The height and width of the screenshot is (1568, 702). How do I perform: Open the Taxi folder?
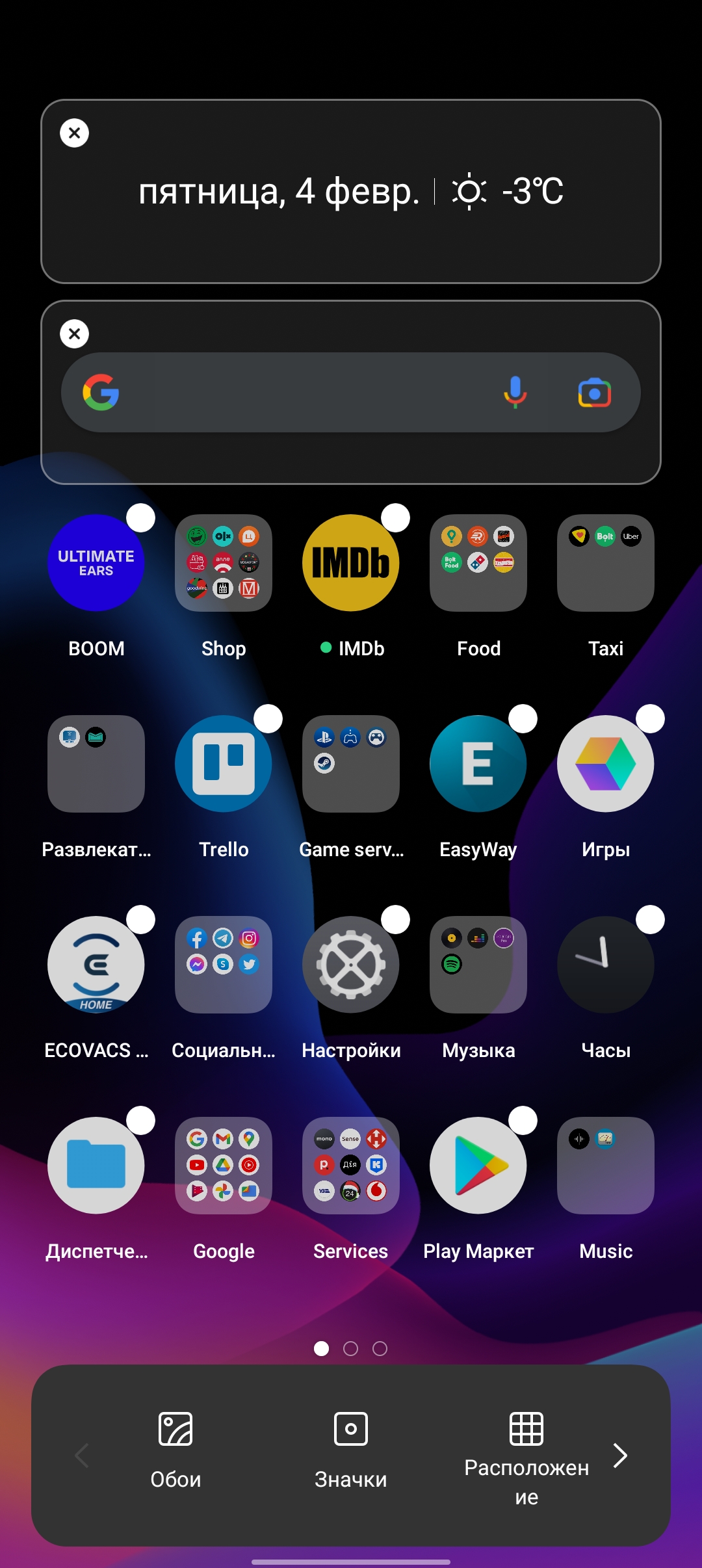pos(606,563)
